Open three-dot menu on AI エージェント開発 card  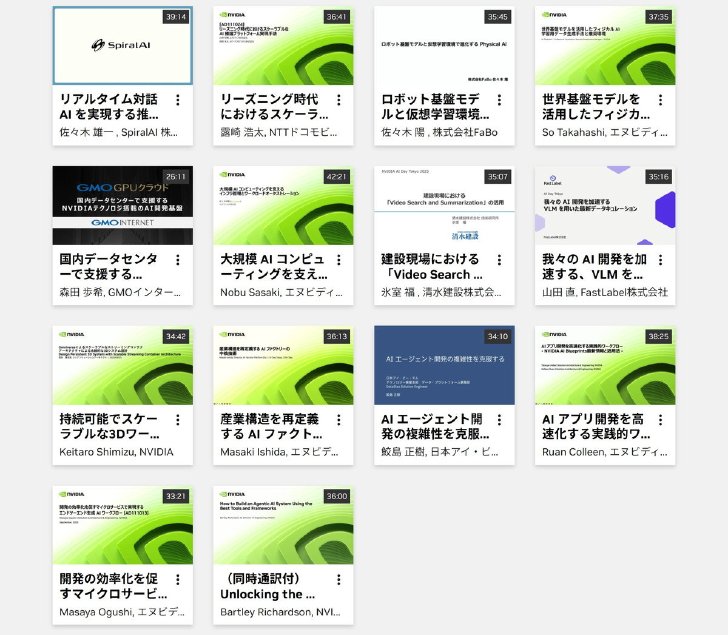pyautogui.click(x=499, y=420)
